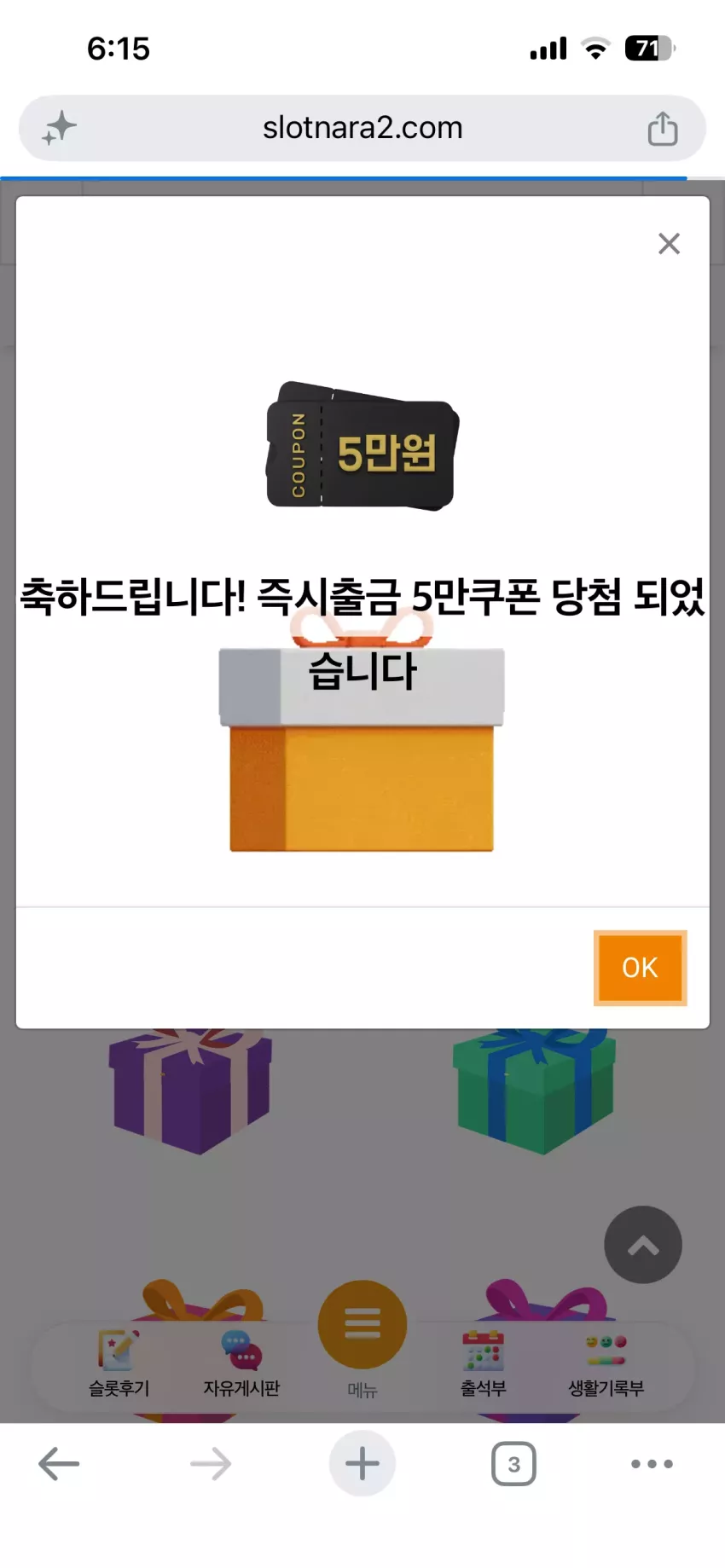Open the tab switcher showing 3 tabs
Image resolution: width=725 pixels, height=1568 pixels.
513,1464
